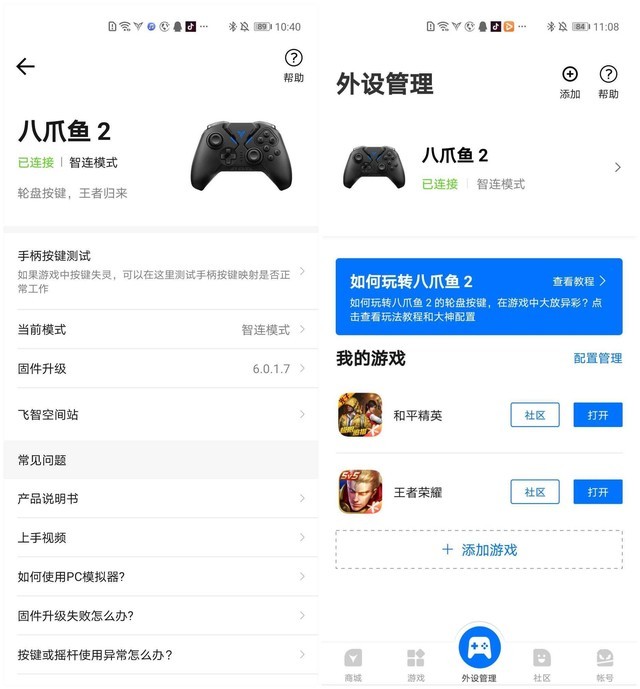The width and height of the screenshot is (640, 689).
Task: Open 八爪鱼 2 device card in 外设管理
Action: [x=480, y=168]
